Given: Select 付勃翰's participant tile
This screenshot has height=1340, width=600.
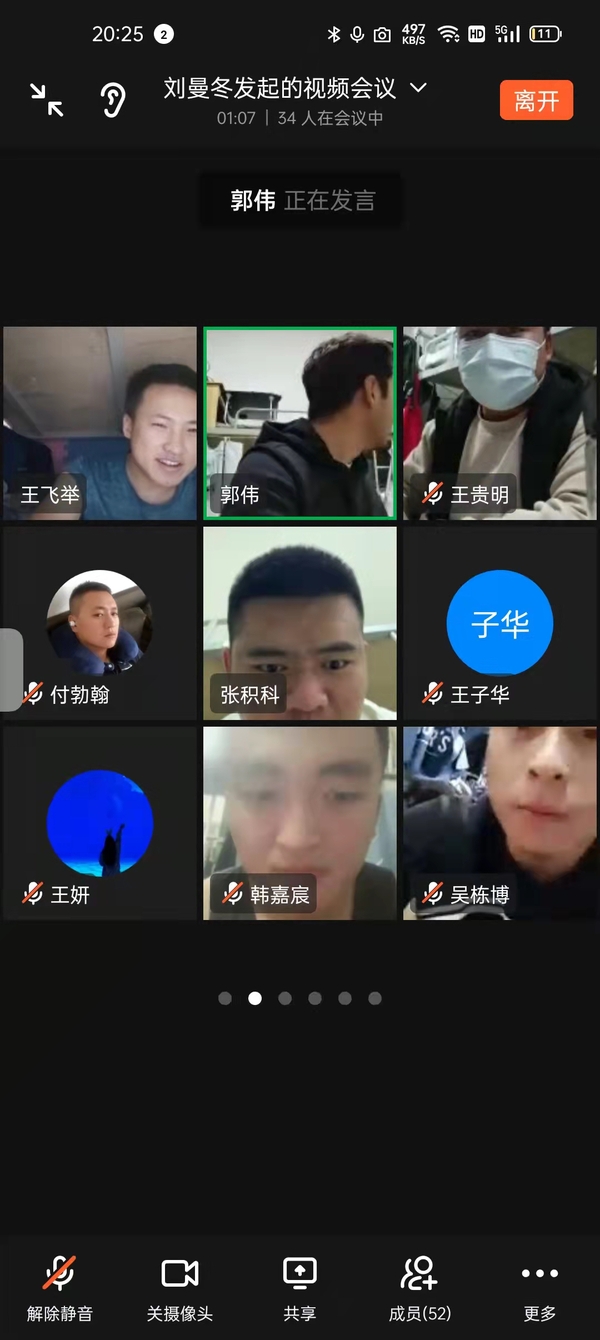Looking at the screenshot, I should point(100,623).
